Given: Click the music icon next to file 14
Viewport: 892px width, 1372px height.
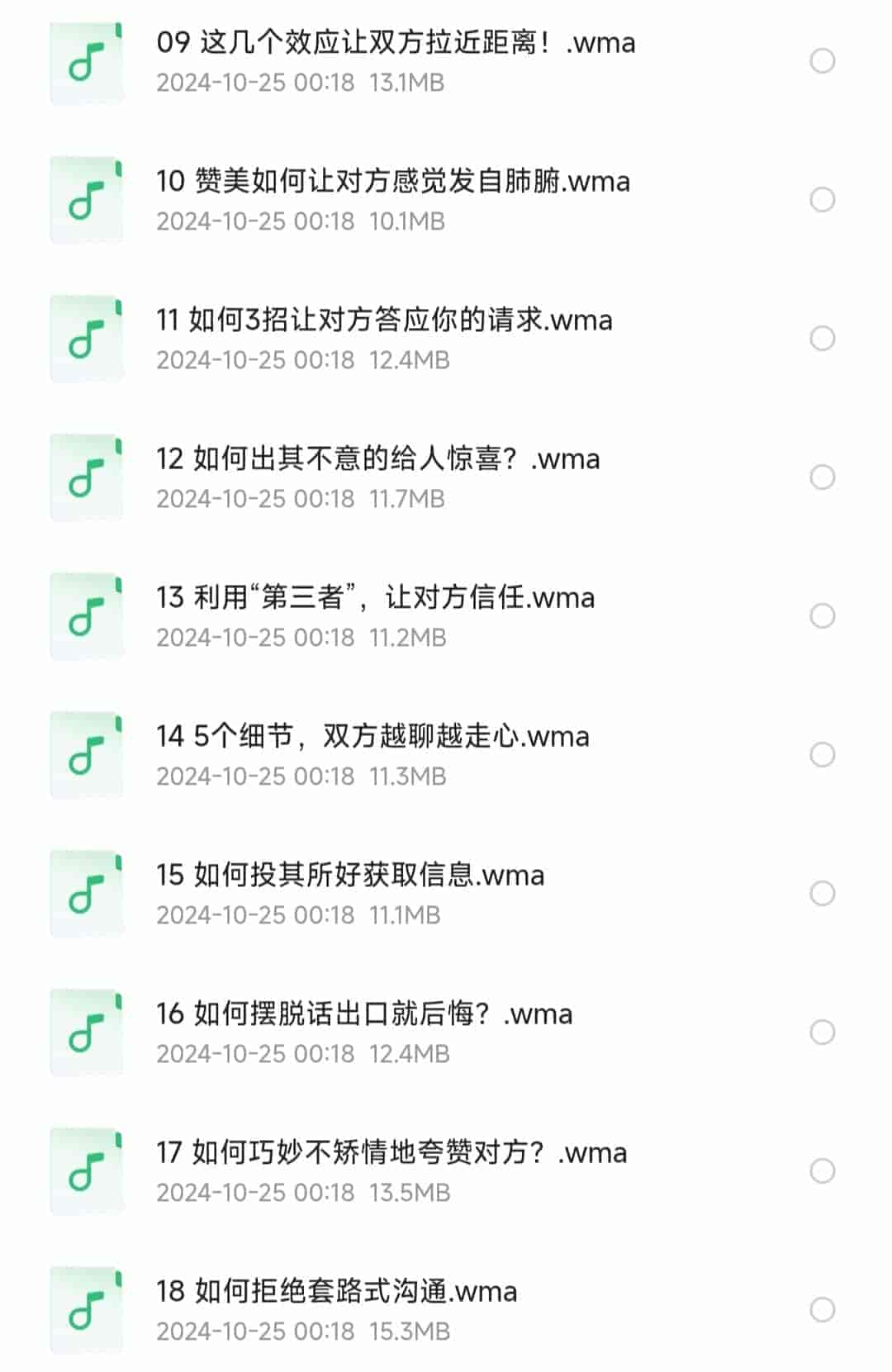Looking at the screenshot, I should 87,754.
